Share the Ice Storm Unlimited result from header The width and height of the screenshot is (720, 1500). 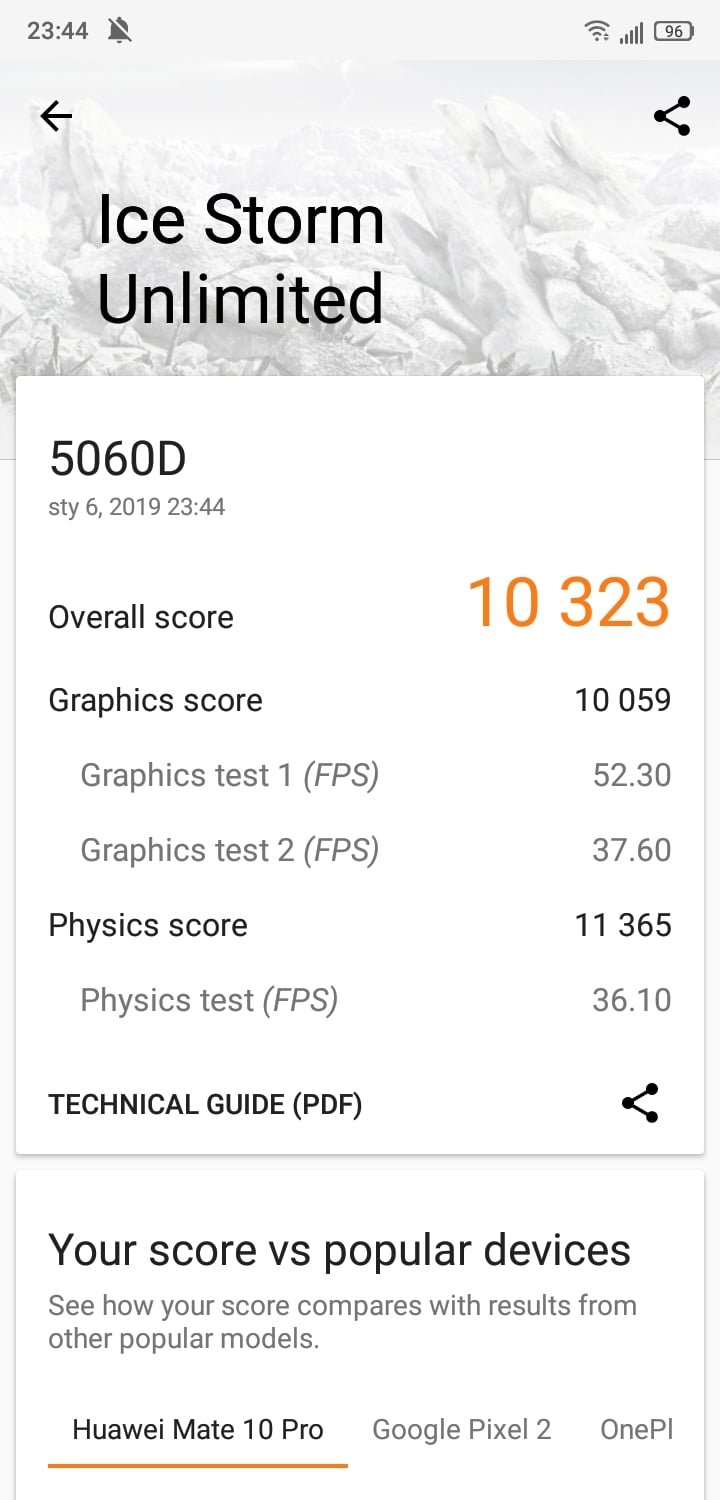(x=672, y=116)
